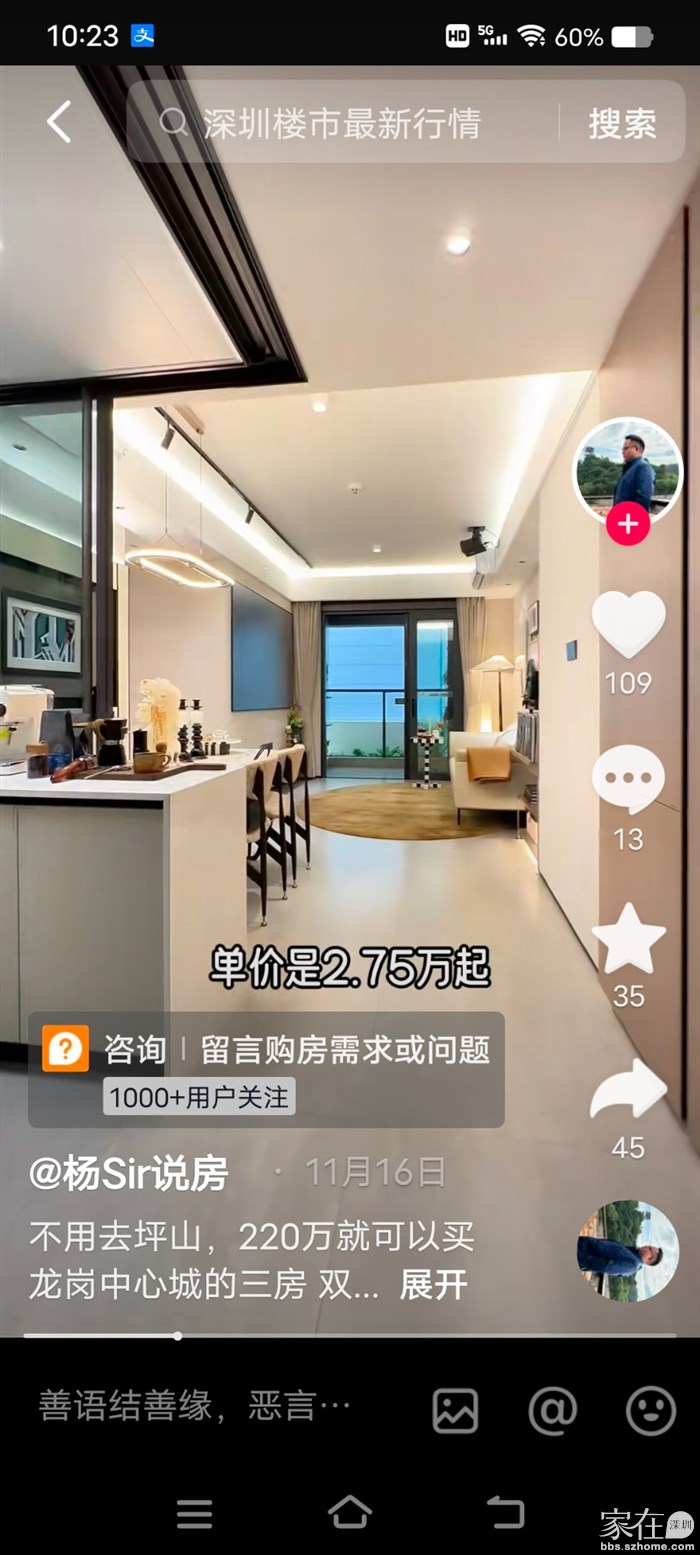
Task: Open the rotating sound disc thumbnail
Action: [627, 1250]
